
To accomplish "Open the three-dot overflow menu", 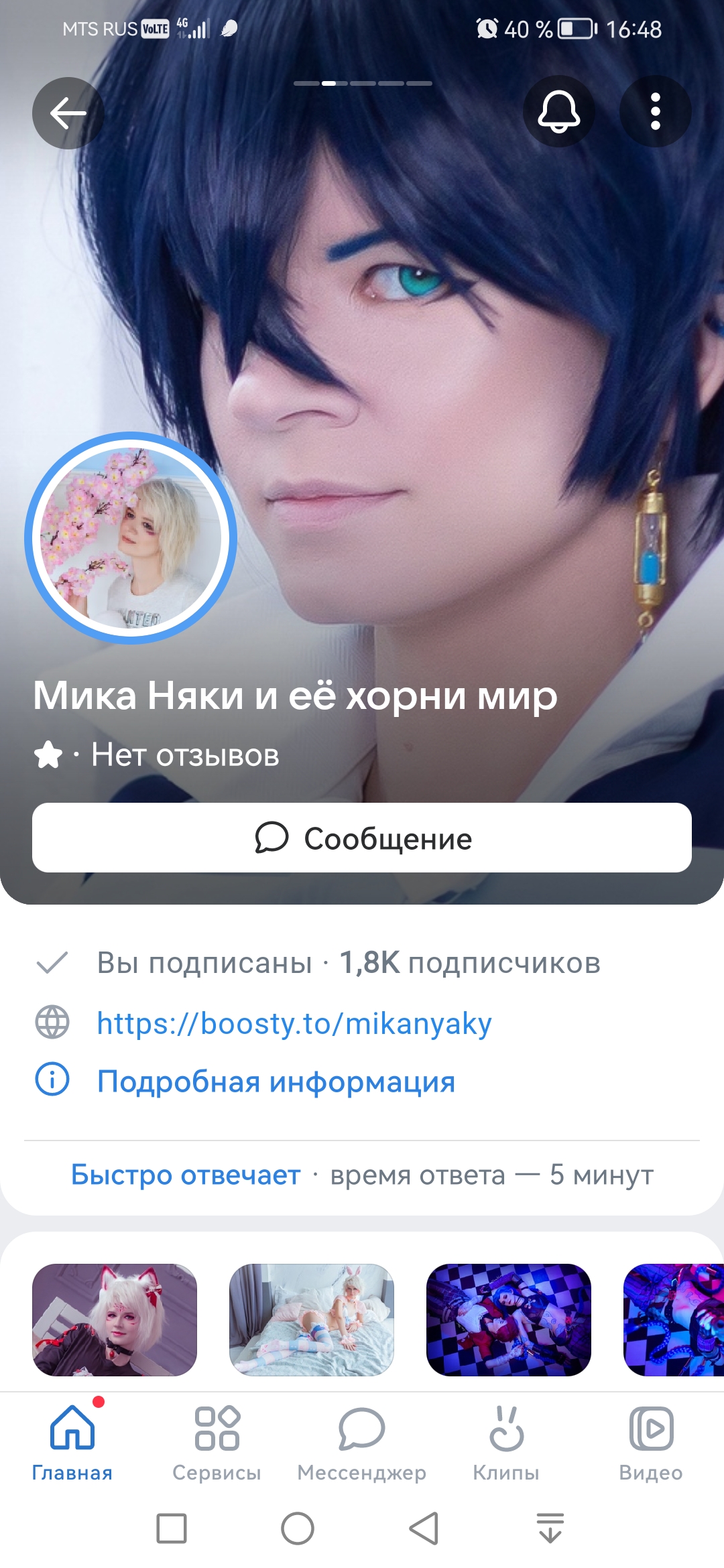I will tap(655, 111).
